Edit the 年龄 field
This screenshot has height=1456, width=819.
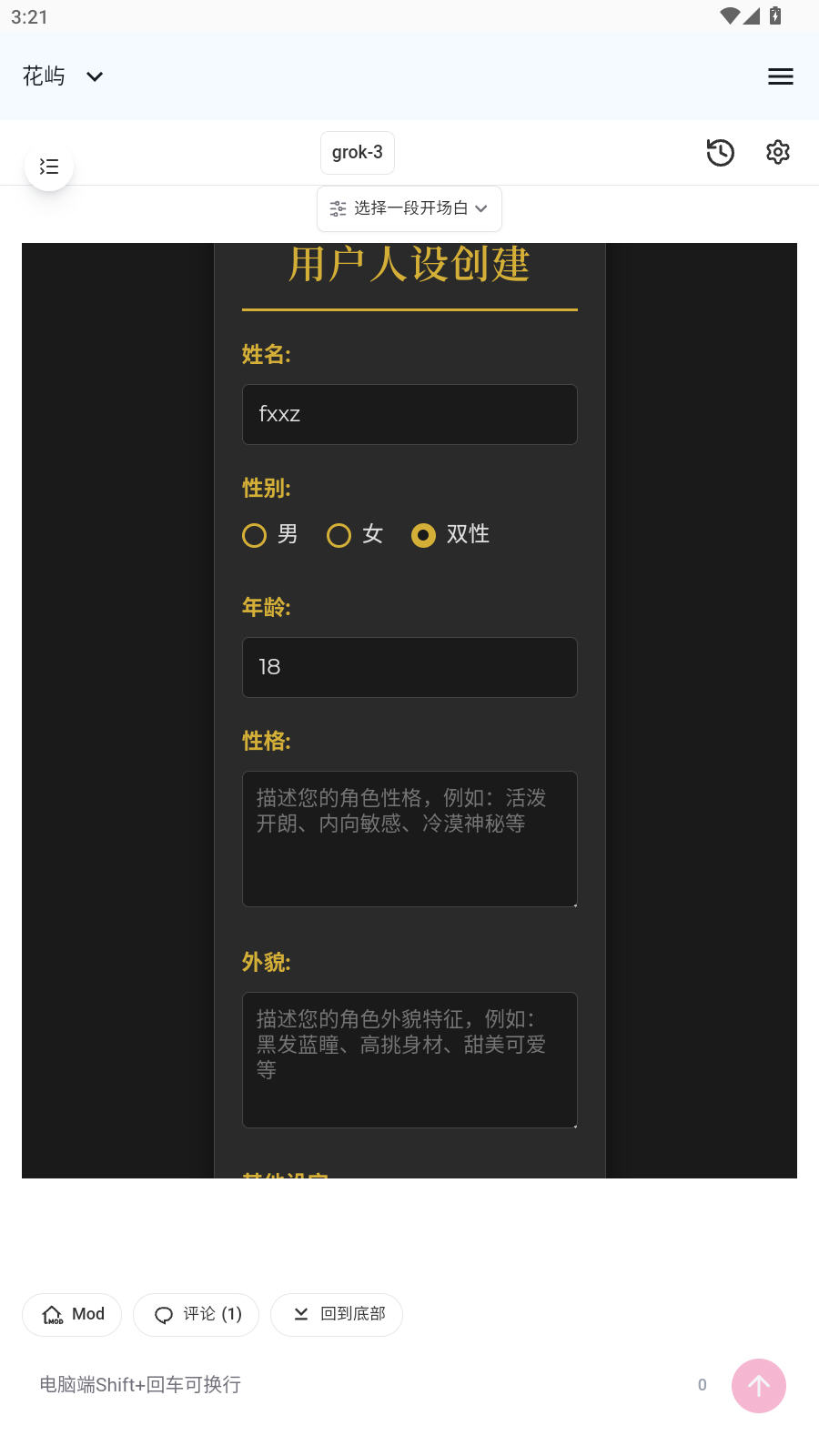point(409,667)
